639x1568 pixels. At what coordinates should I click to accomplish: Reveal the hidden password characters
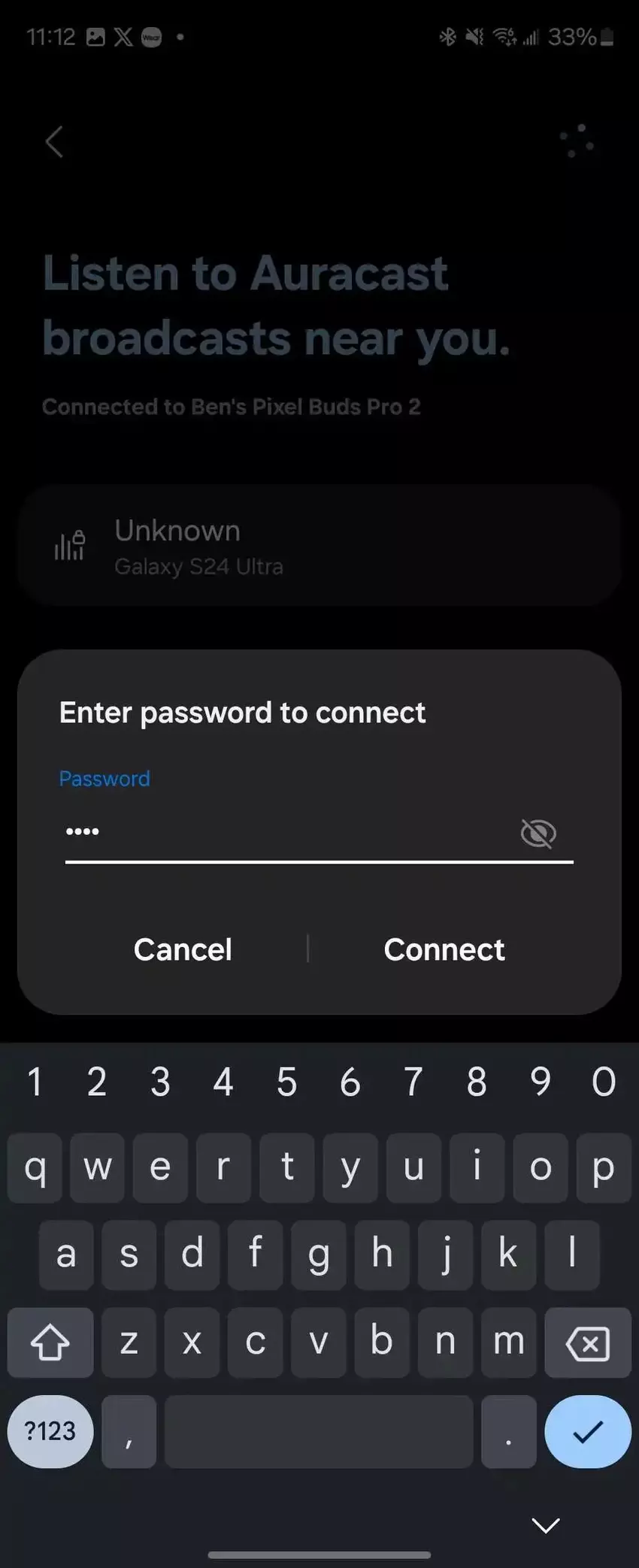[x=538, y=833]
